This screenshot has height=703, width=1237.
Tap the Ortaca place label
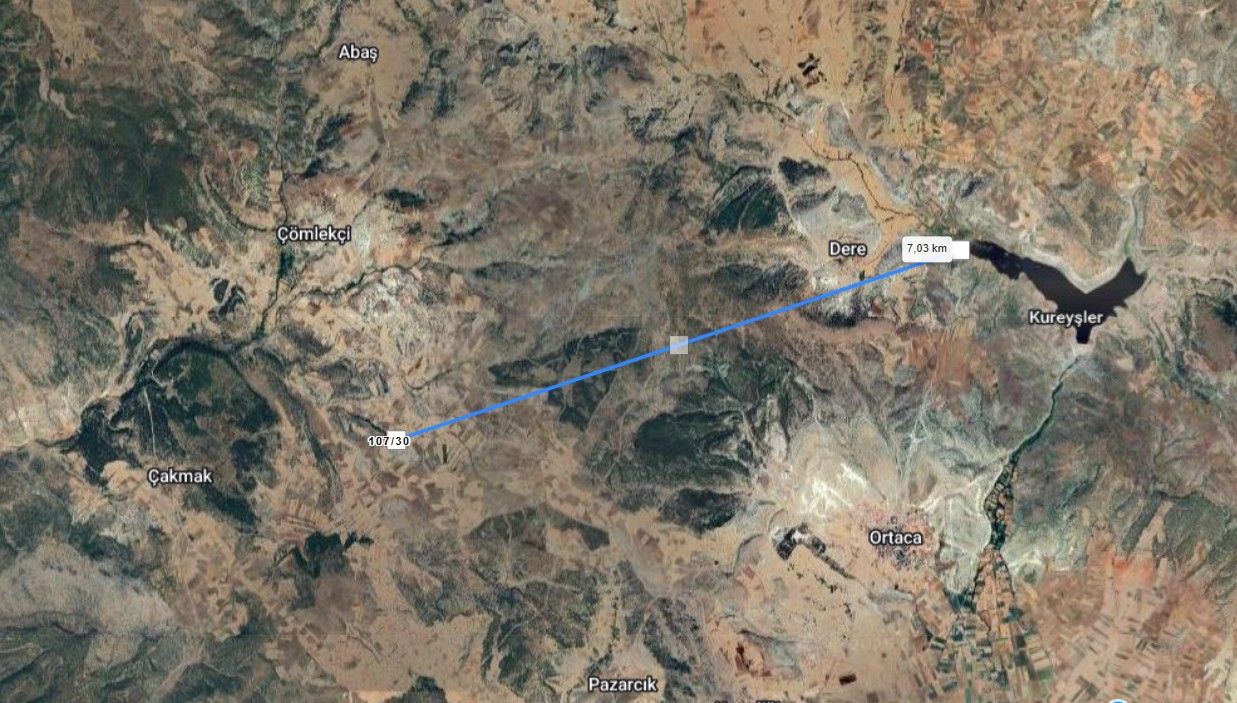pyautogui.click(x=895, y=538)
